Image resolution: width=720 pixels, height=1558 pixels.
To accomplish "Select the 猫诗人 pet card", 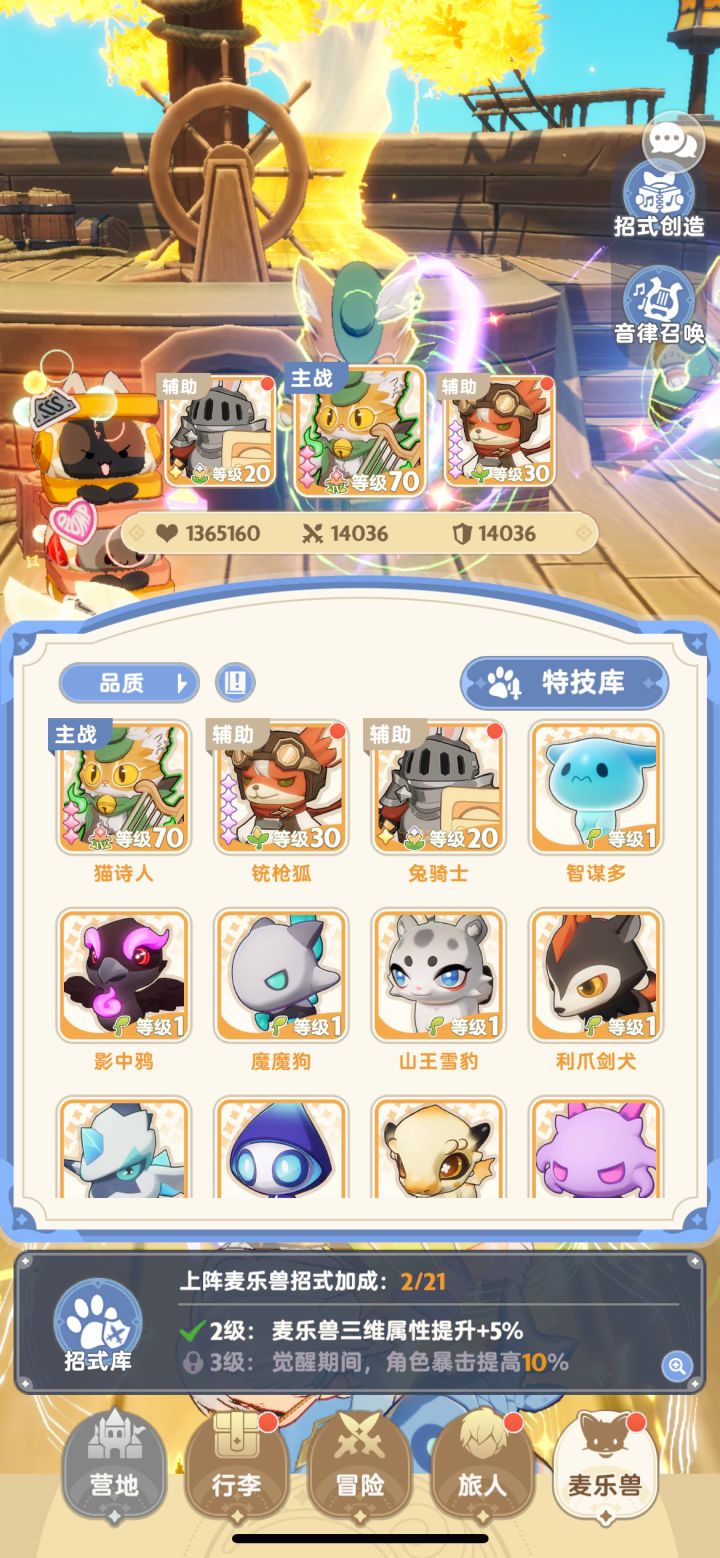I will [124, 787].
